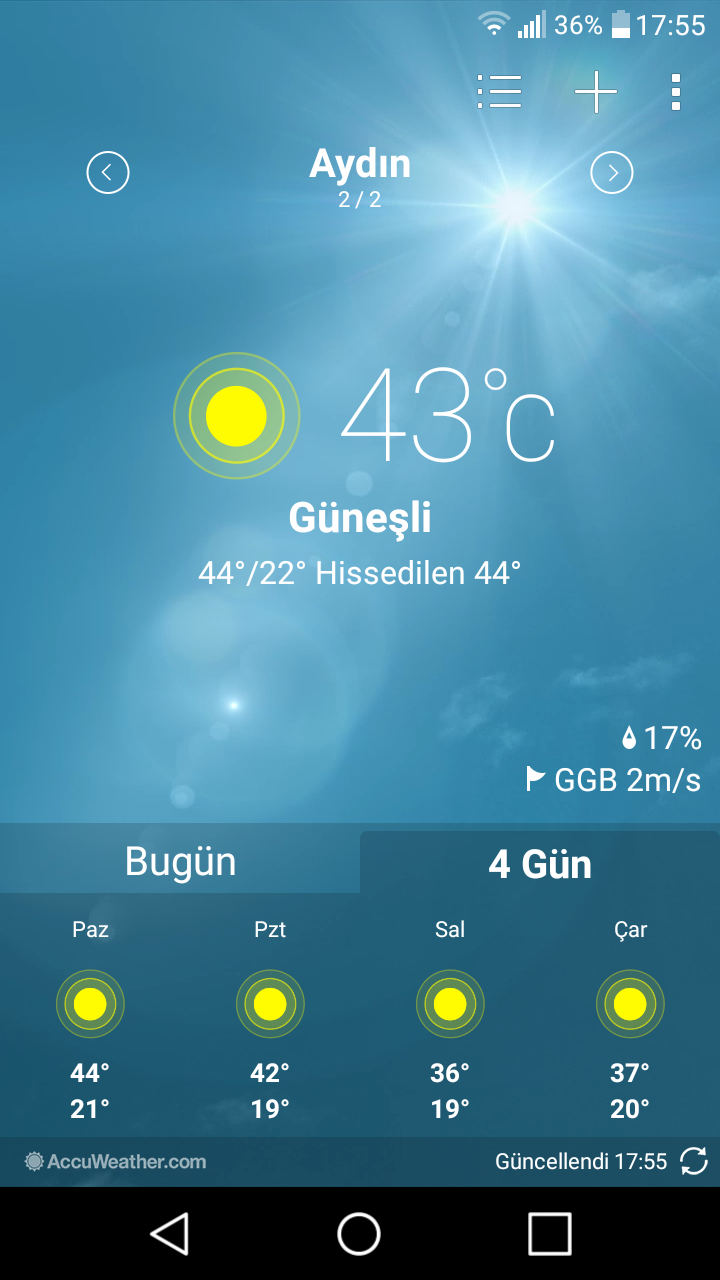Switch to the Bugün tab
This screenshot has height=1280, width=720.
pyautogui.click(x=180, y=861)
